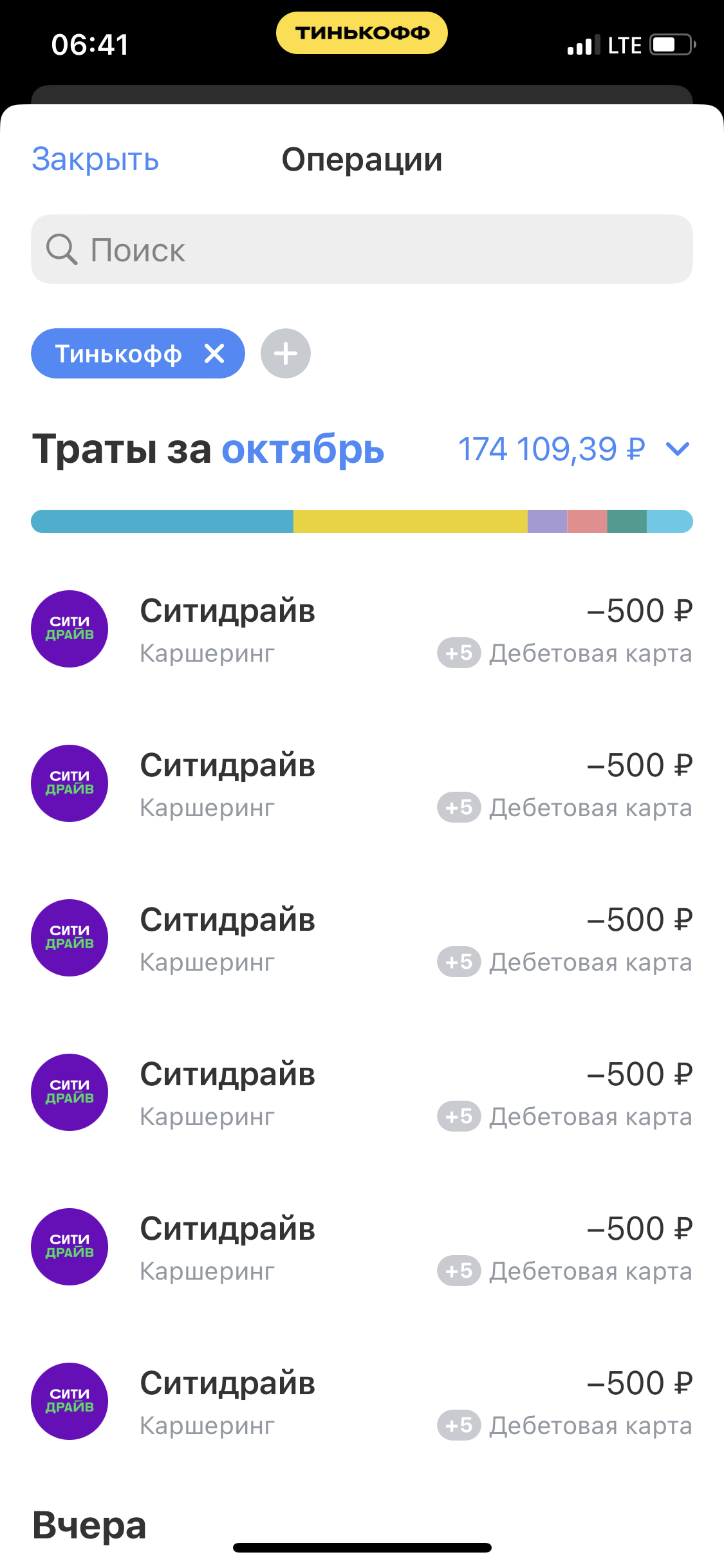Open the Поиск search field
Viewport: 724px width, 1568px height.
click(362, 250)
